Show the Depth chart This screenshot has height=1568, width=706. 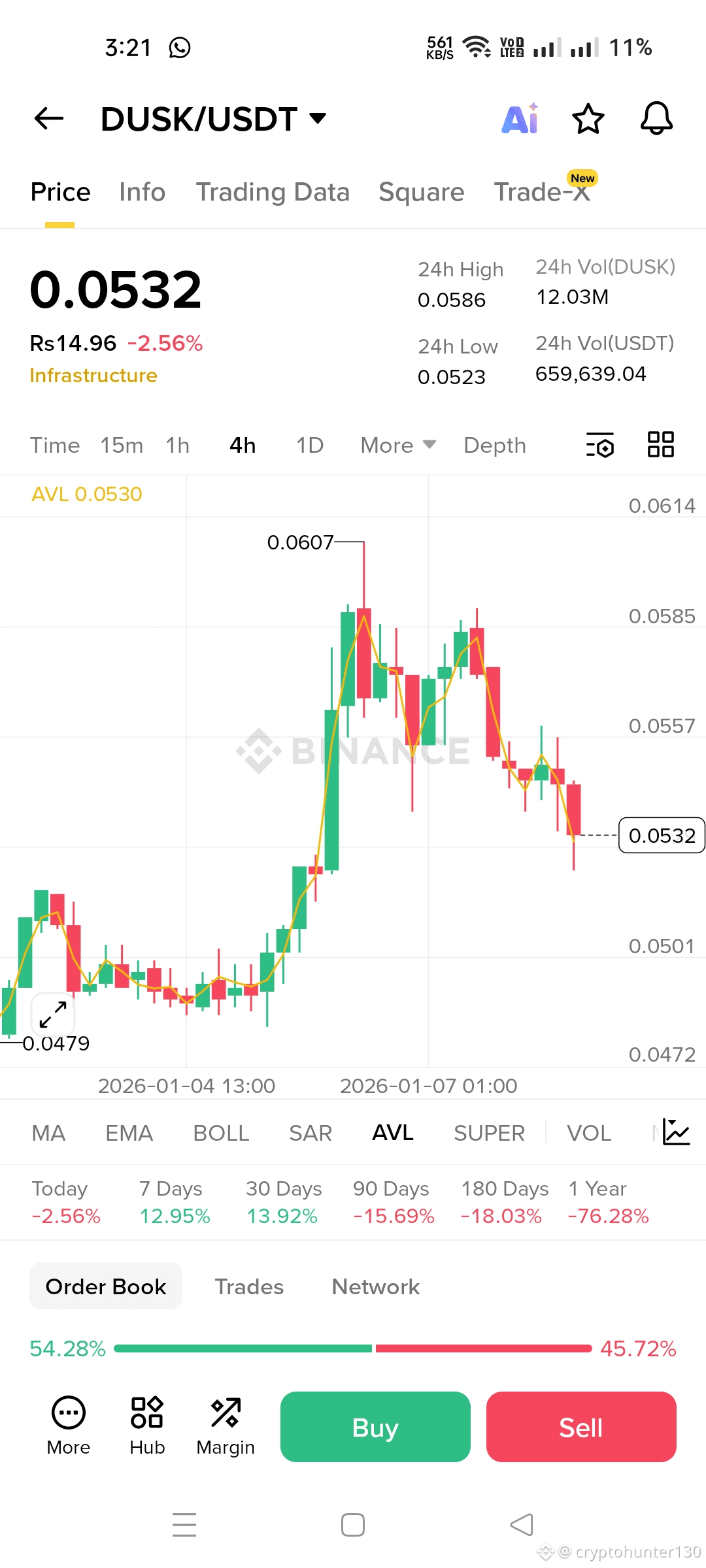[495, 446]
